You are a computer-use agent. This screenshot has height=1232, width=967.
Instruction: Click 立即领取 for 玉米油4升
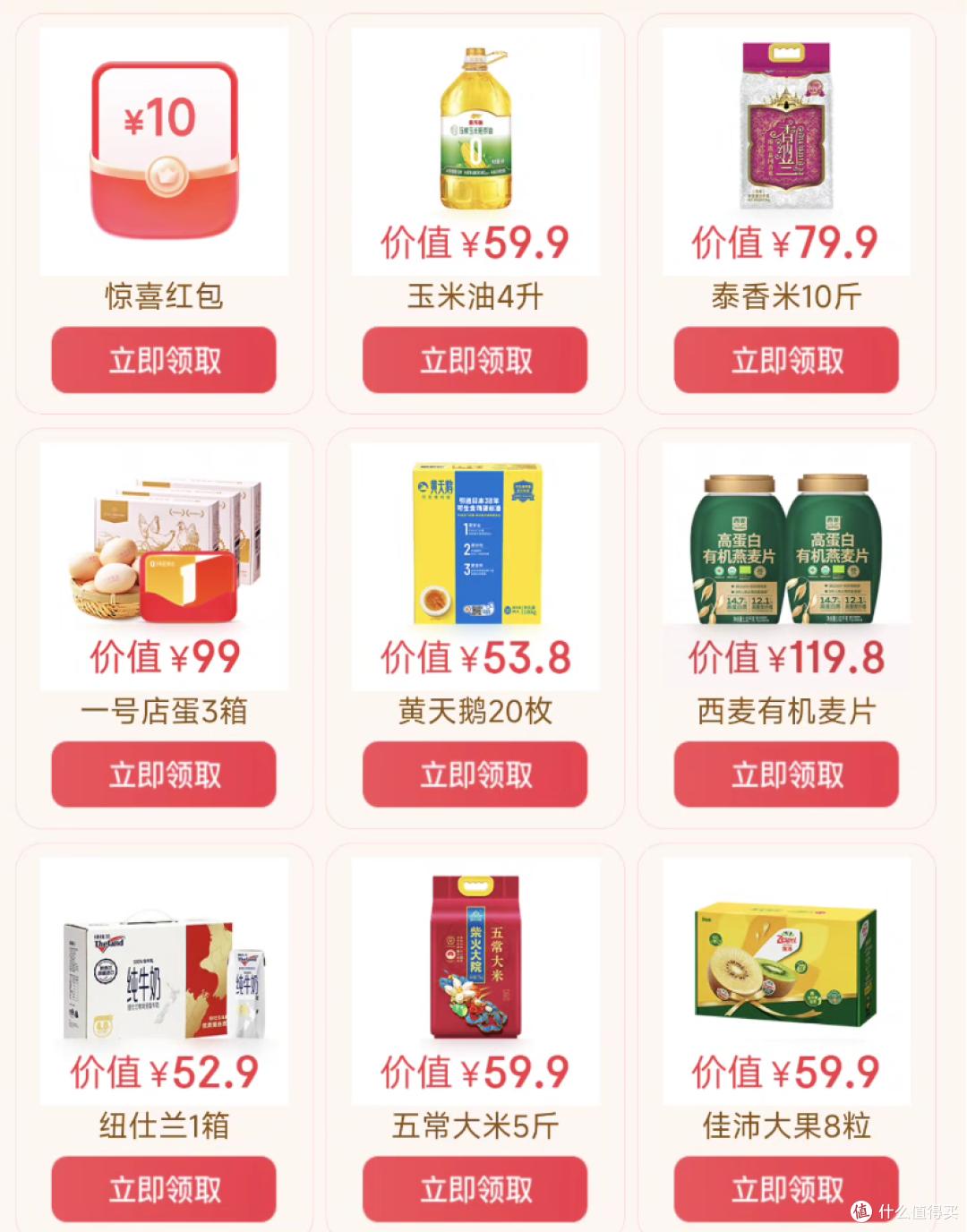pyautogui.click(x=475, y=360)
